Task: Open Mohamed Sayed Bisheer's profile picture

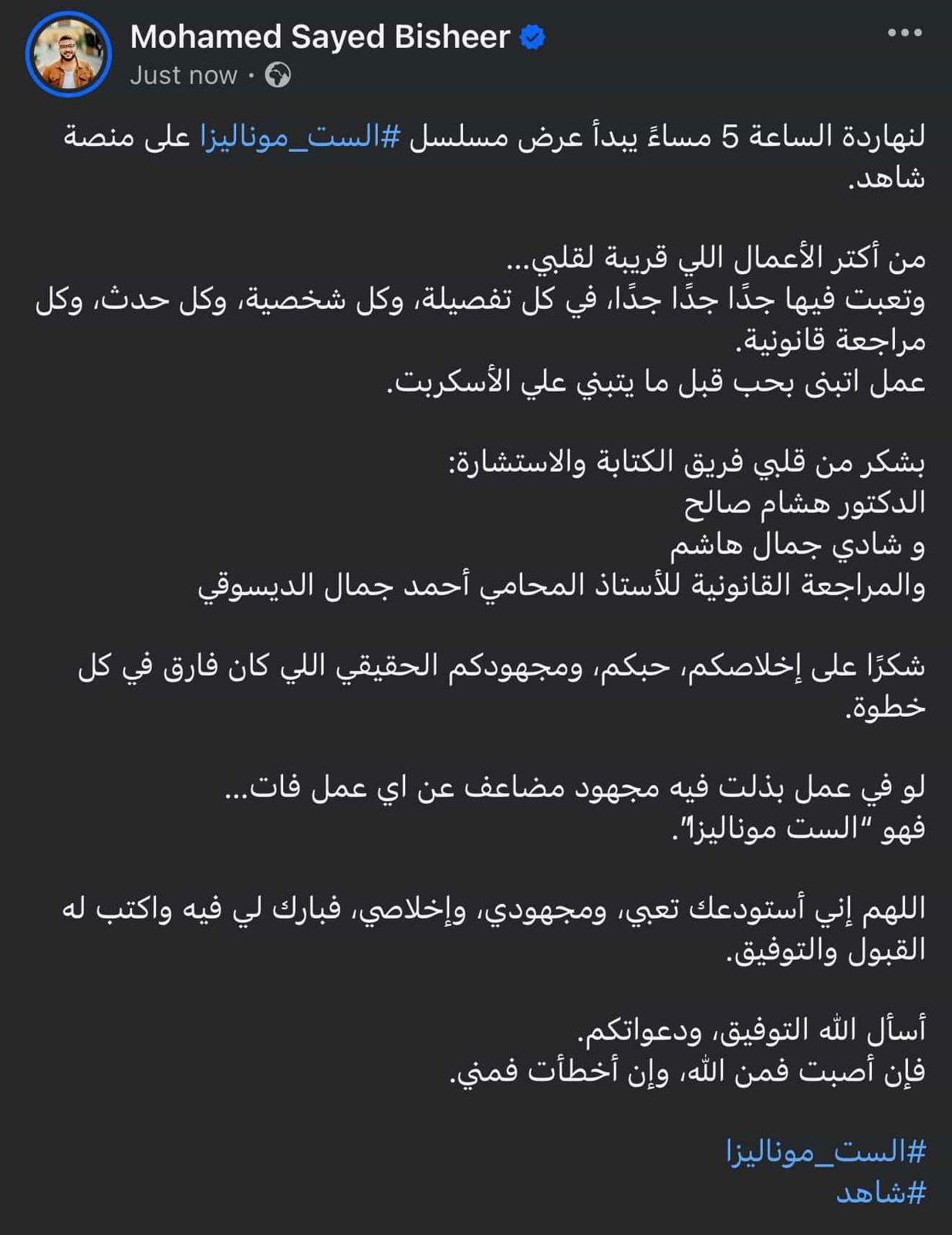Action: click(x=69, y=54)
